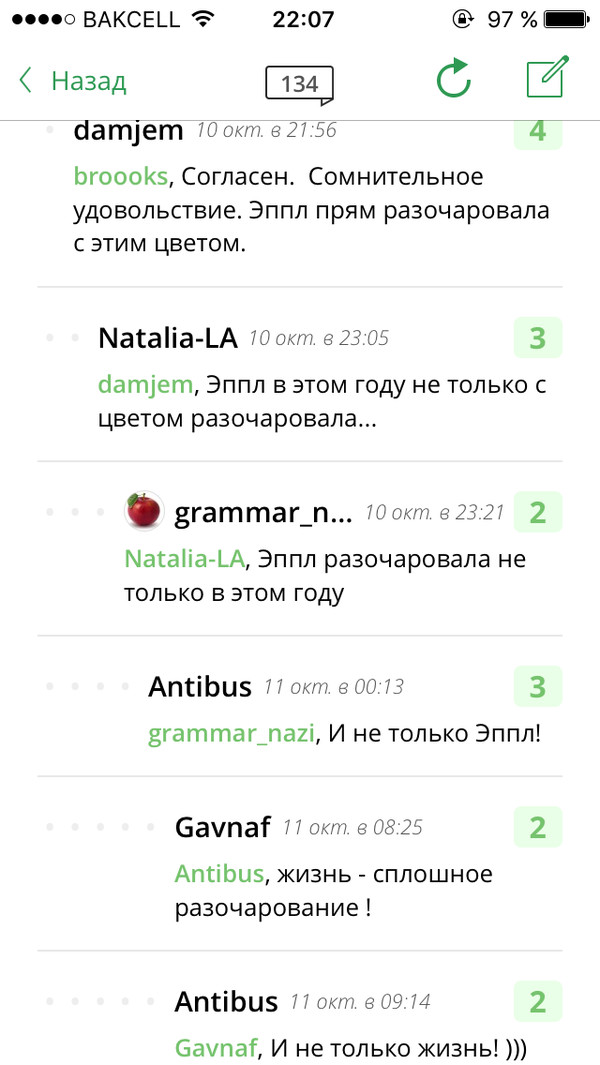600x1065 pixels.
Task: Follow the broooks mention link
Action: tap(120, 177)
